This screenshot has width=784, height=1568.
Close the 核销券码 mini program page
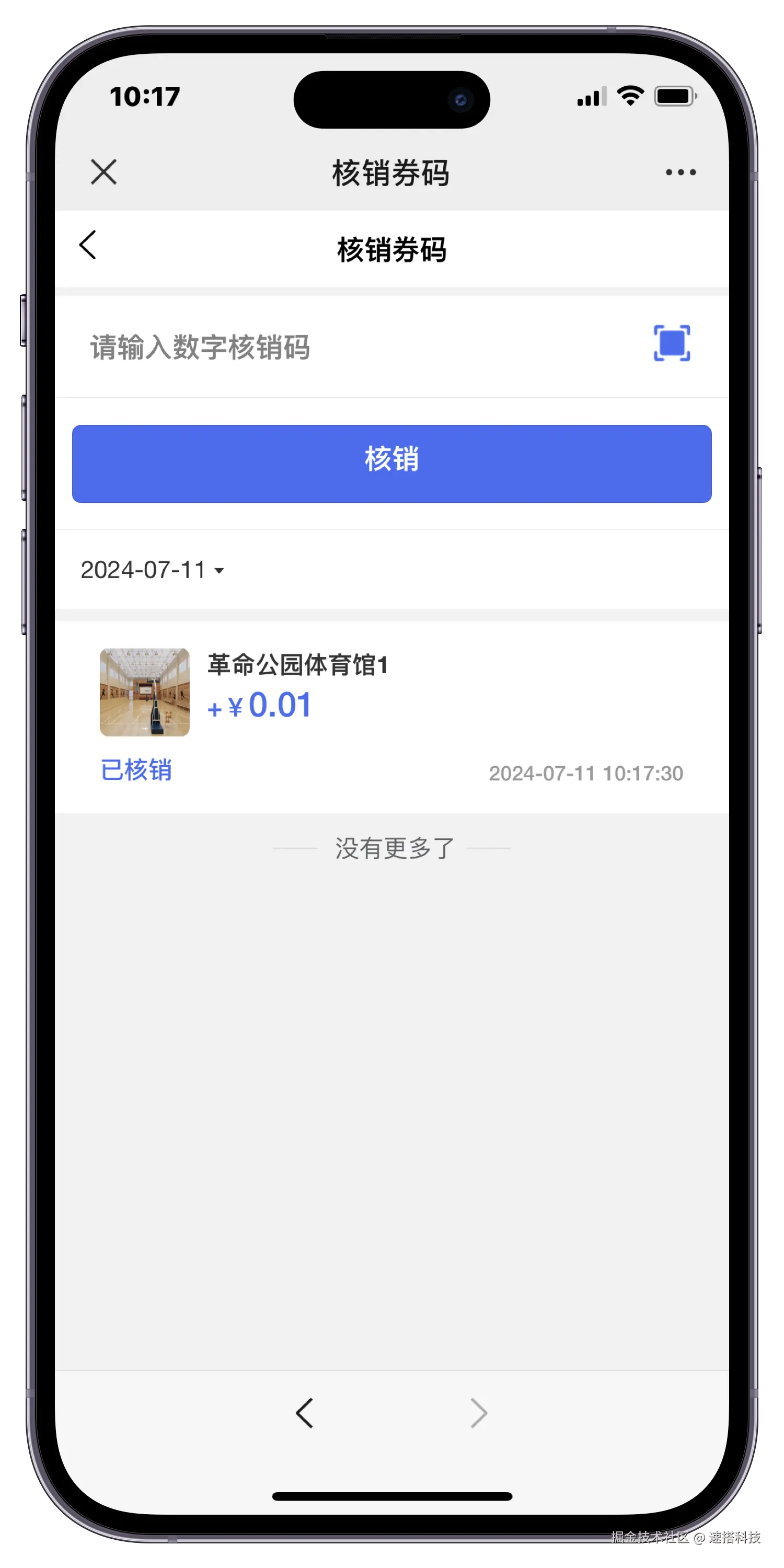coord(103,172)
